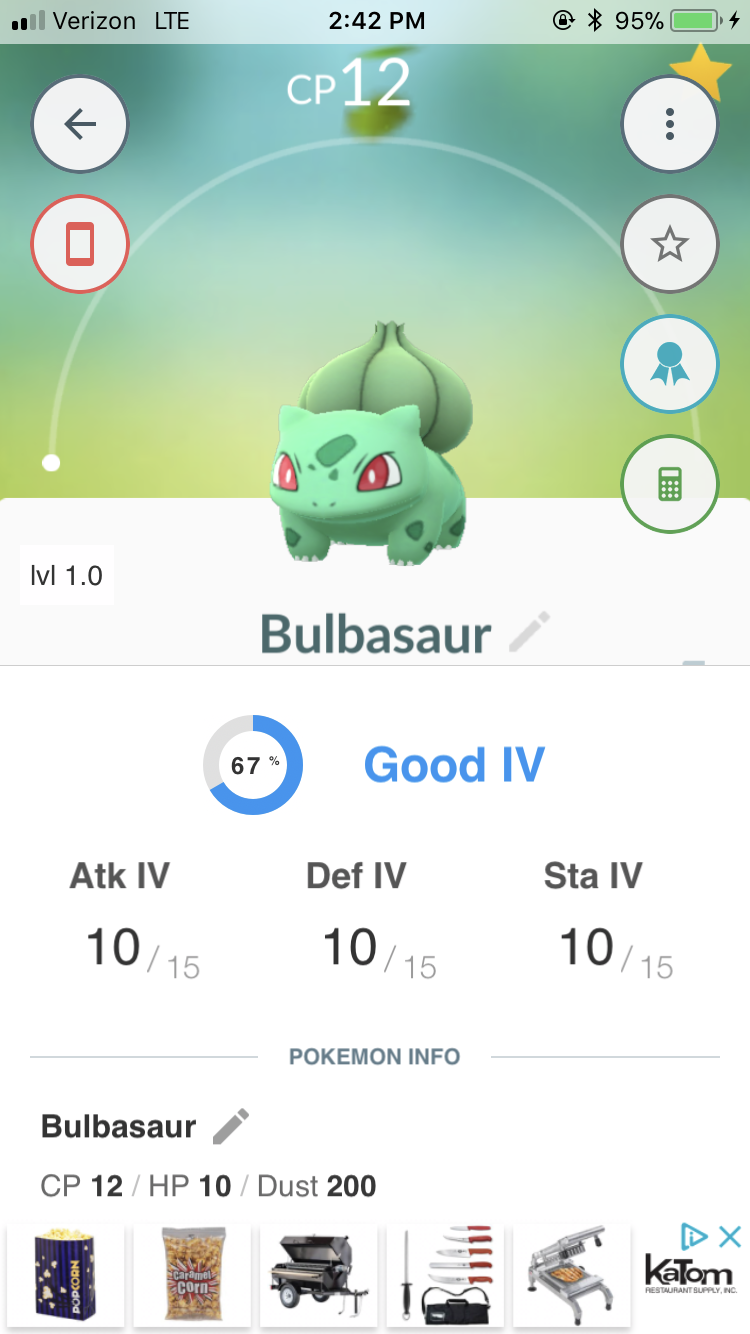Open the KaTom Restaurant Supply ad logo
Screen dimensions: 750x1334
pos(690,1274)
